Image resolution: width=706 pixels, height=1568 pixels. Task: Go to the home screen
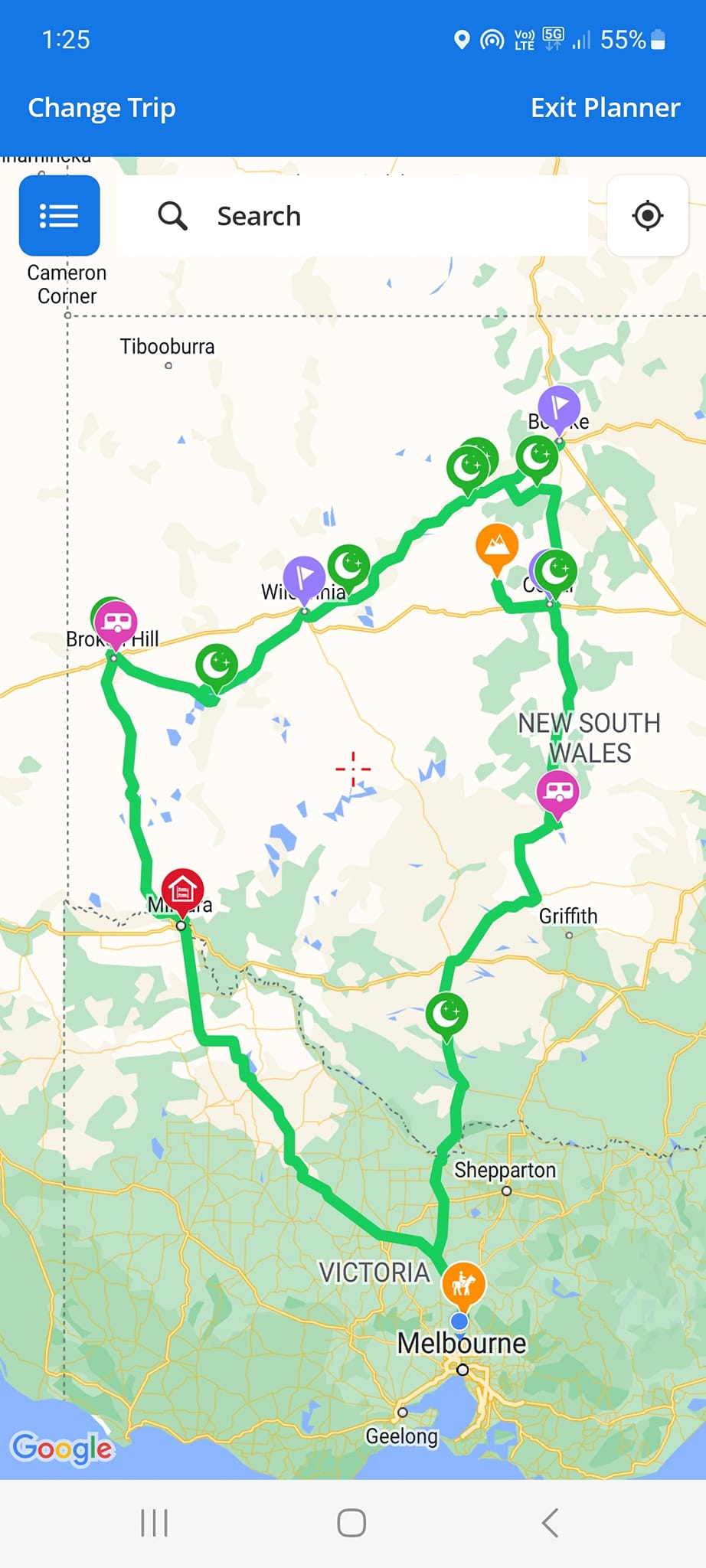point(351,1523)
